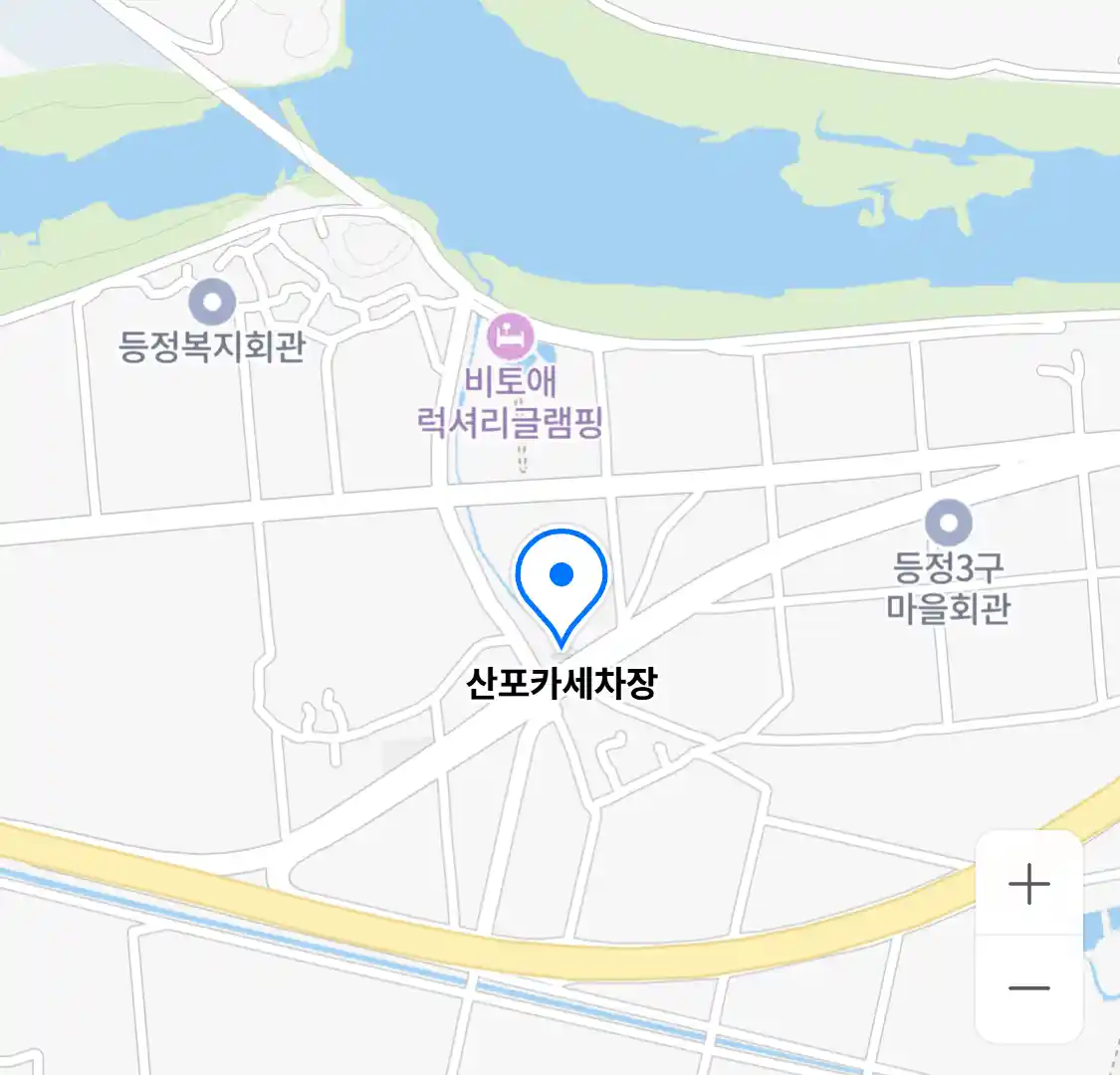The height and width of the screenshot is (1075, 1120).
Task: Zoom out with the minus button
Action: click(1028, 988)
